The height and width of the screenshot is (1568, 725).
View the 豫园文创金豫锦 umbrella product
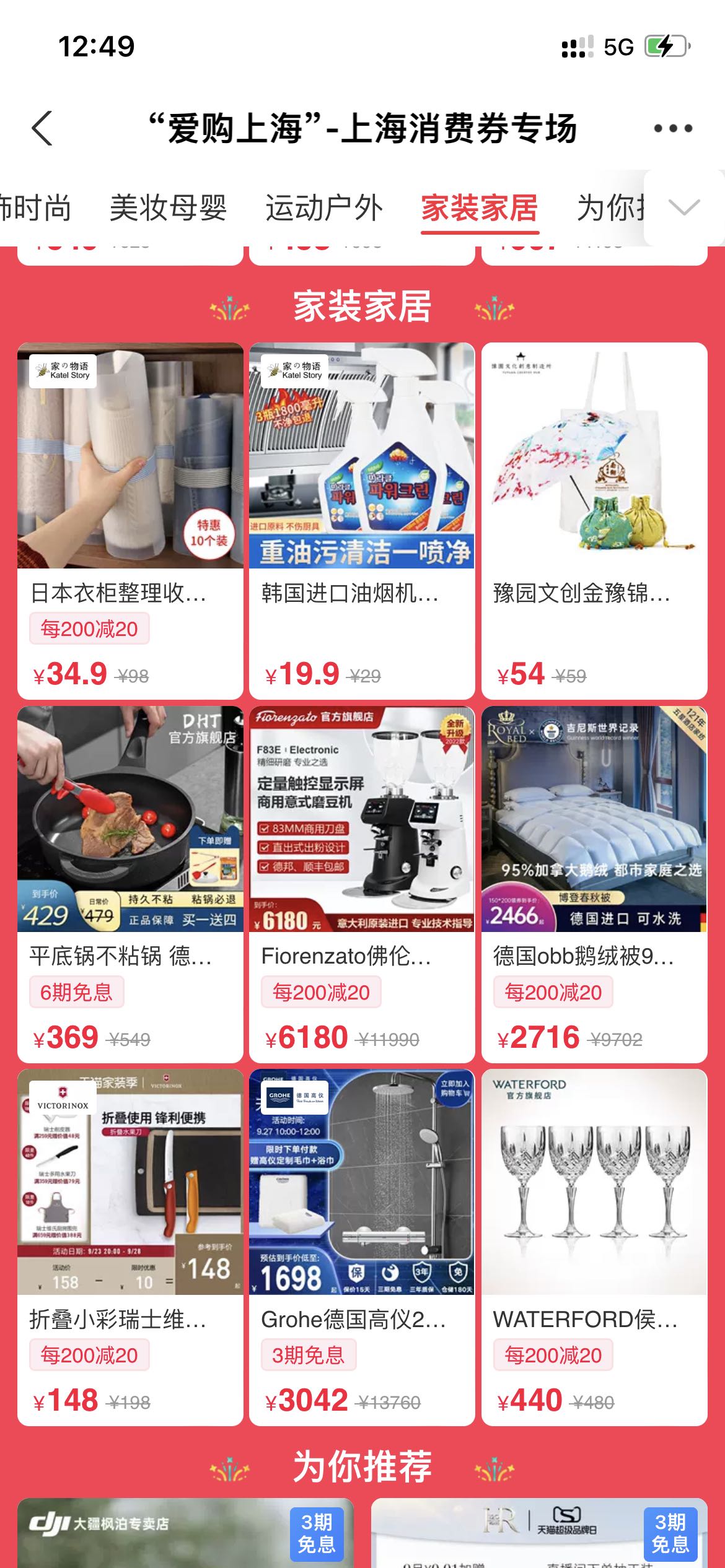point(594,520)
